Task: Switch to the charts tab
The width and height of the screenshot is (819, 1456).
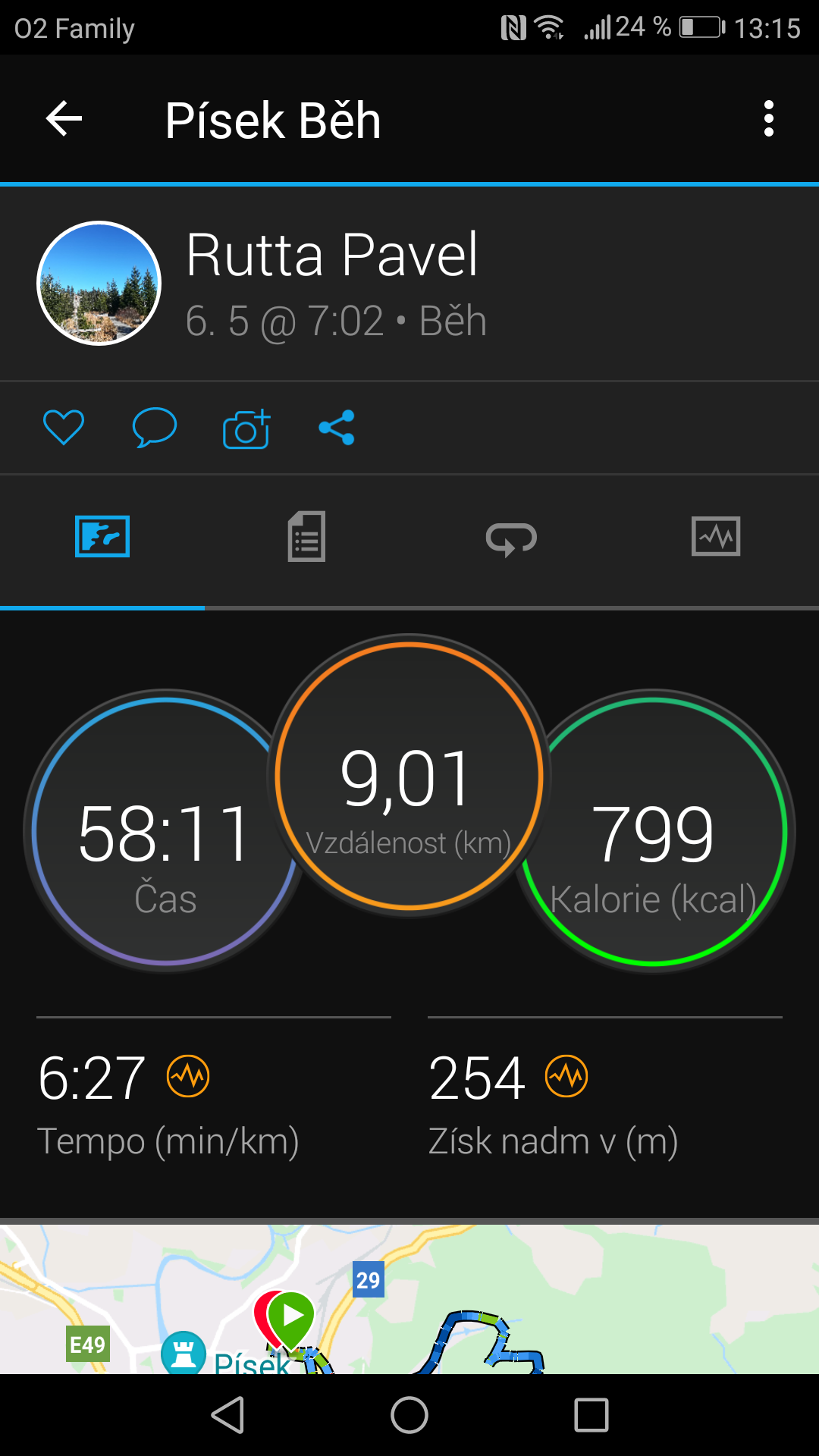Action: coord(716,537)
